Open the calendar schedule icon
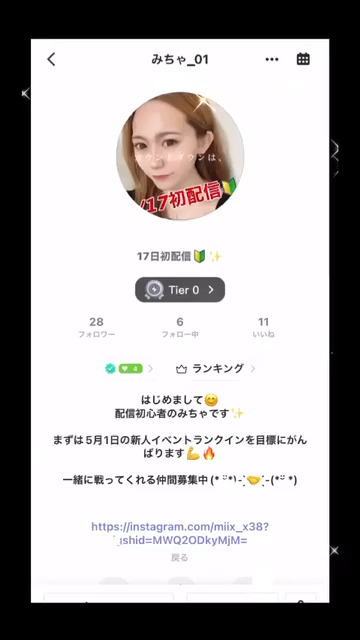Viewport: 360px width, 640px height. pyautogui.click(x=303, y=59)
